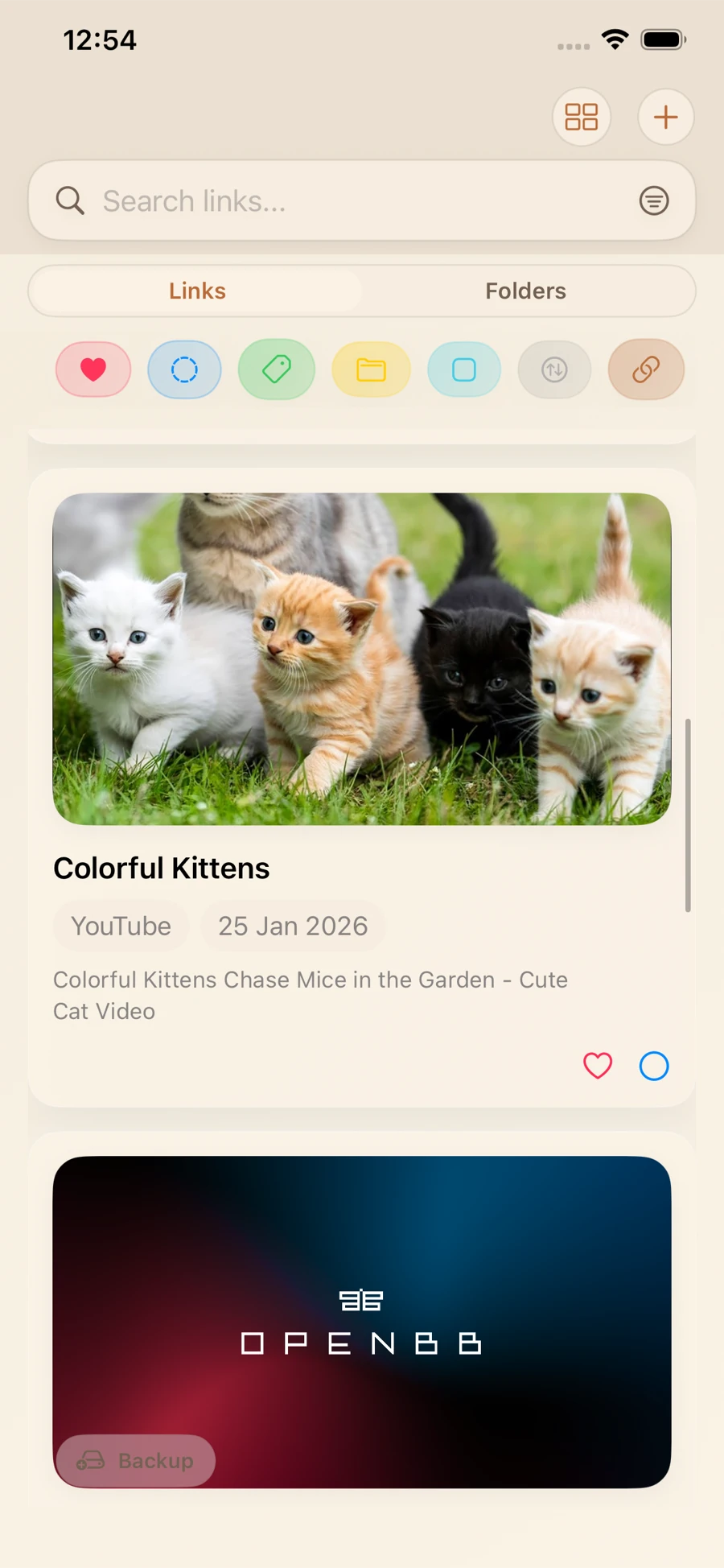This screenshot has height=1568, width=724.
Task: Open the filter options in search bar
Action: [653, 200]
